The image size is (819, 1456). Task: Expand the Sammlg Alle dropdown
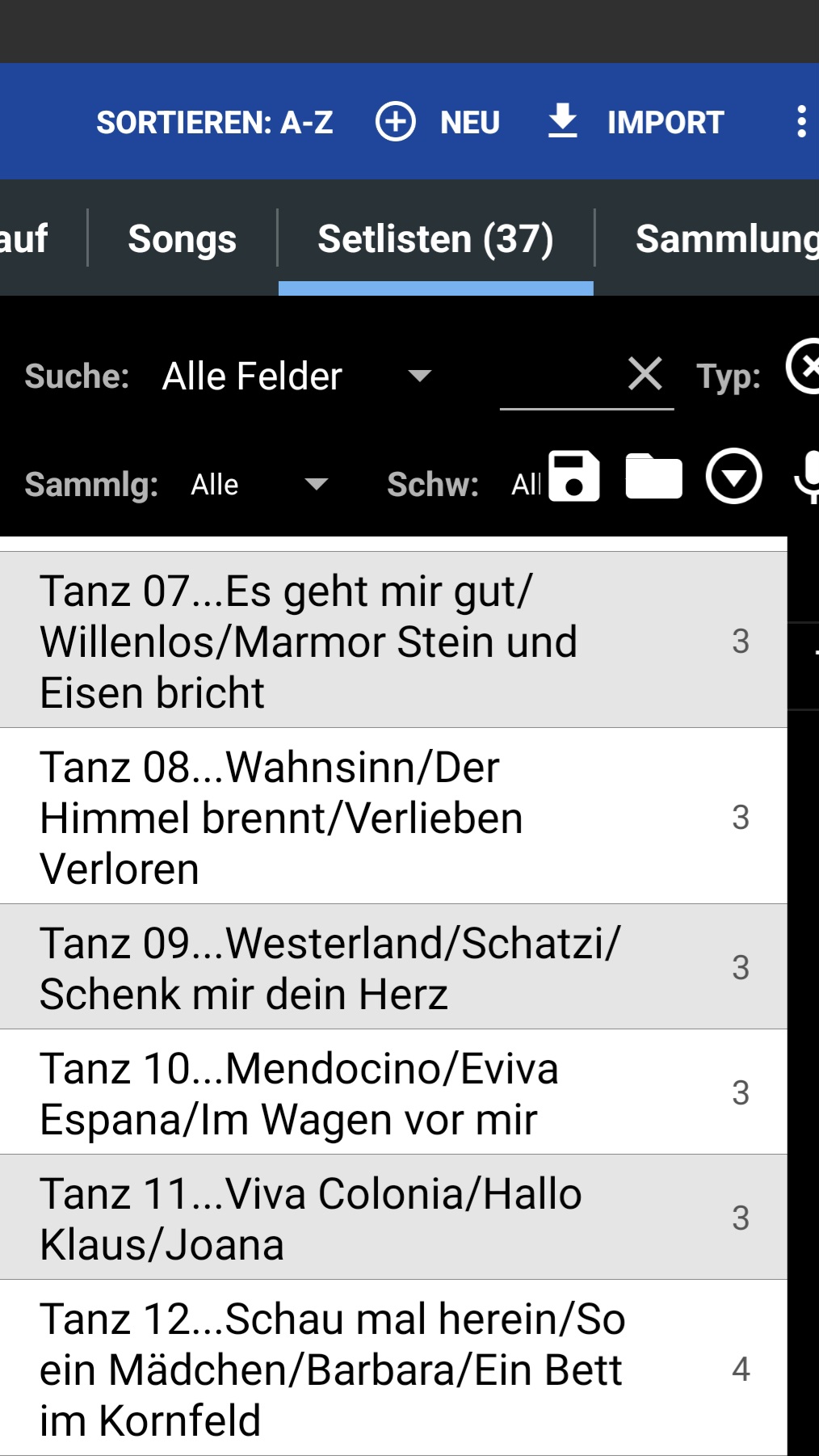258,485
